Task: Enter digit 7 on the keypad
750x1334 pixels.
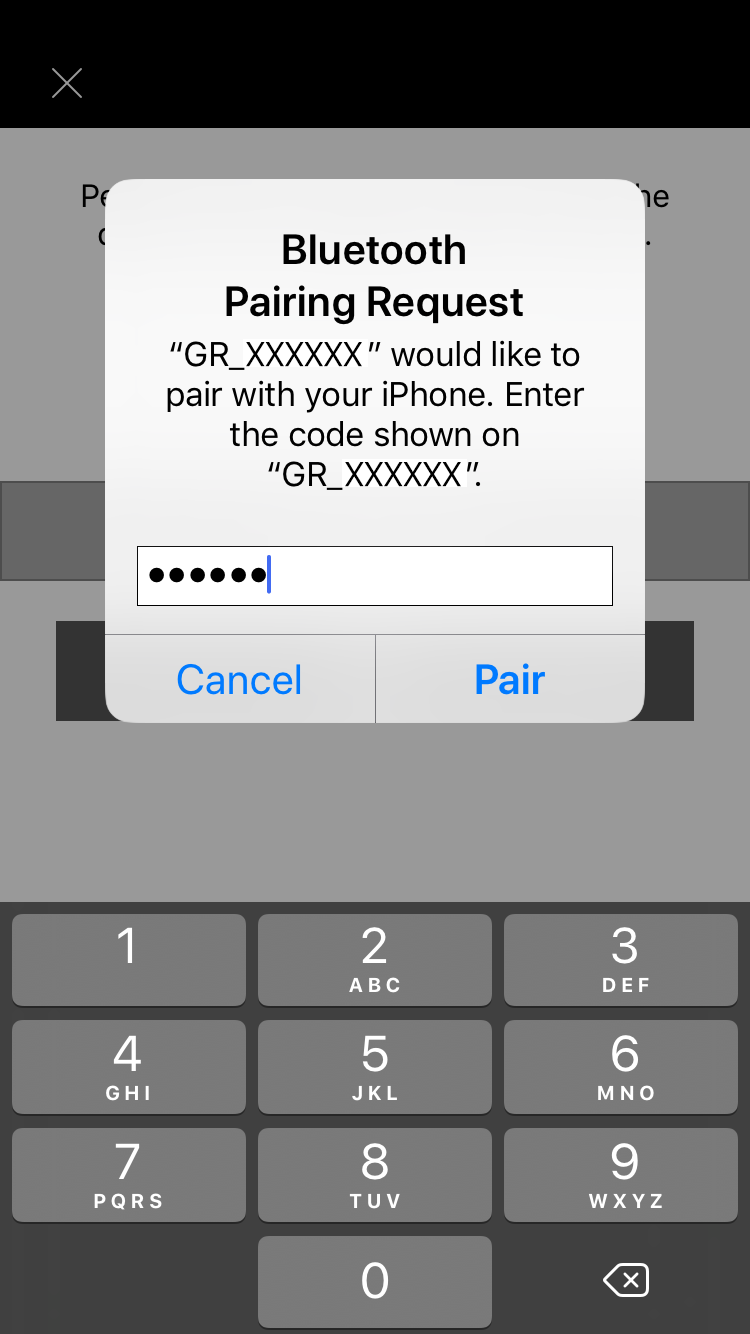Action: coord(129,1175)
